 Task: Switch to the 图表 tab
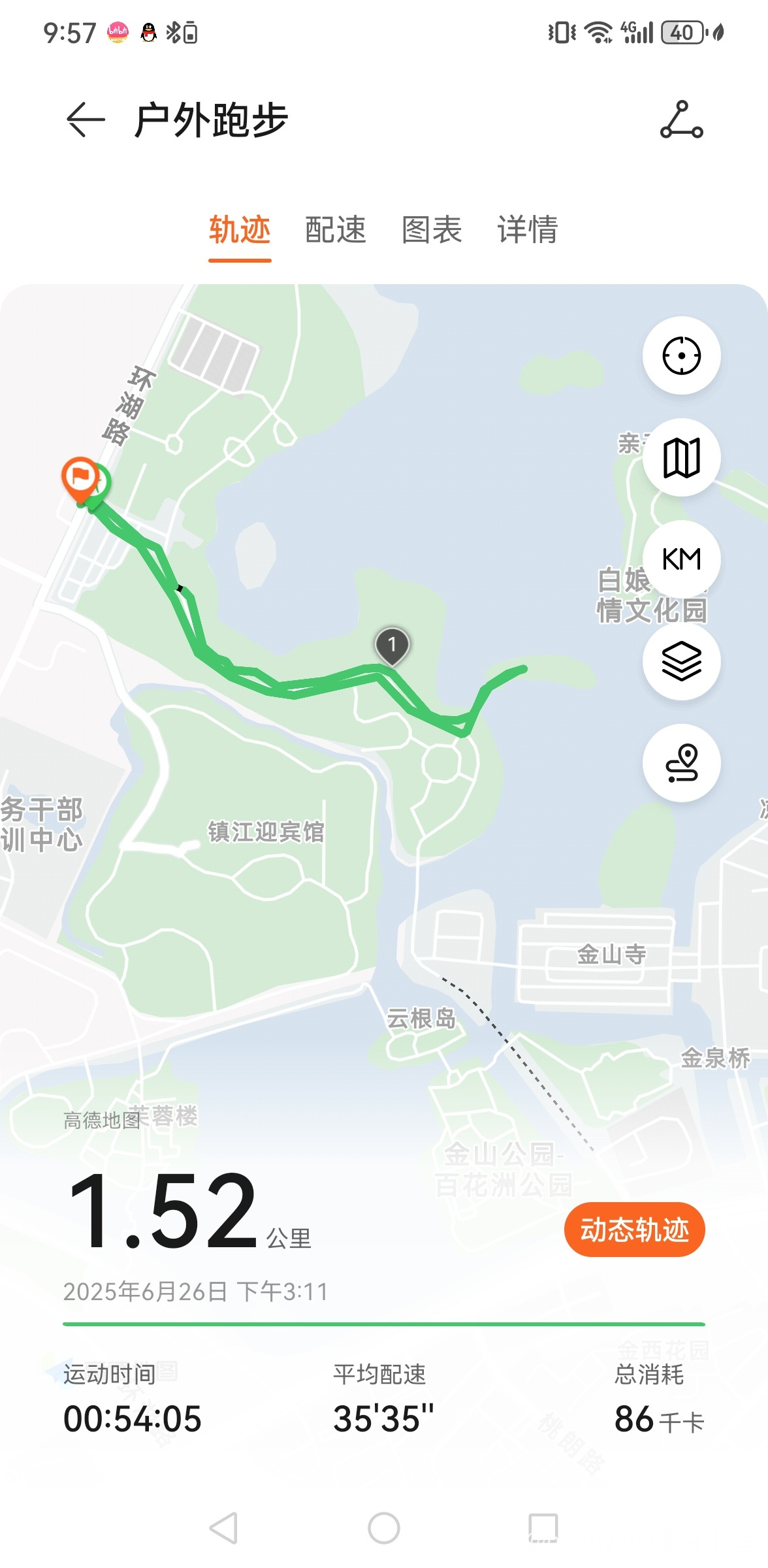coord(432,230)
